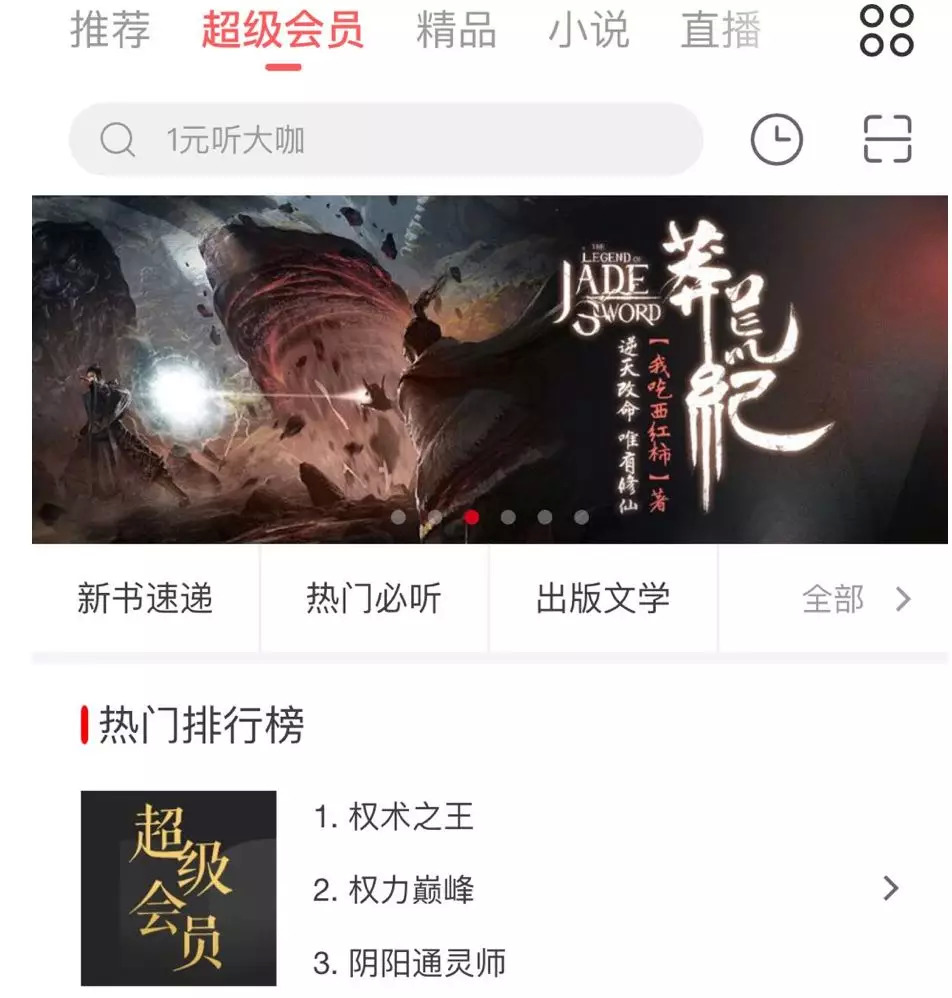Select the 超级会员 tab
The image size is (952, 998).
282,30
